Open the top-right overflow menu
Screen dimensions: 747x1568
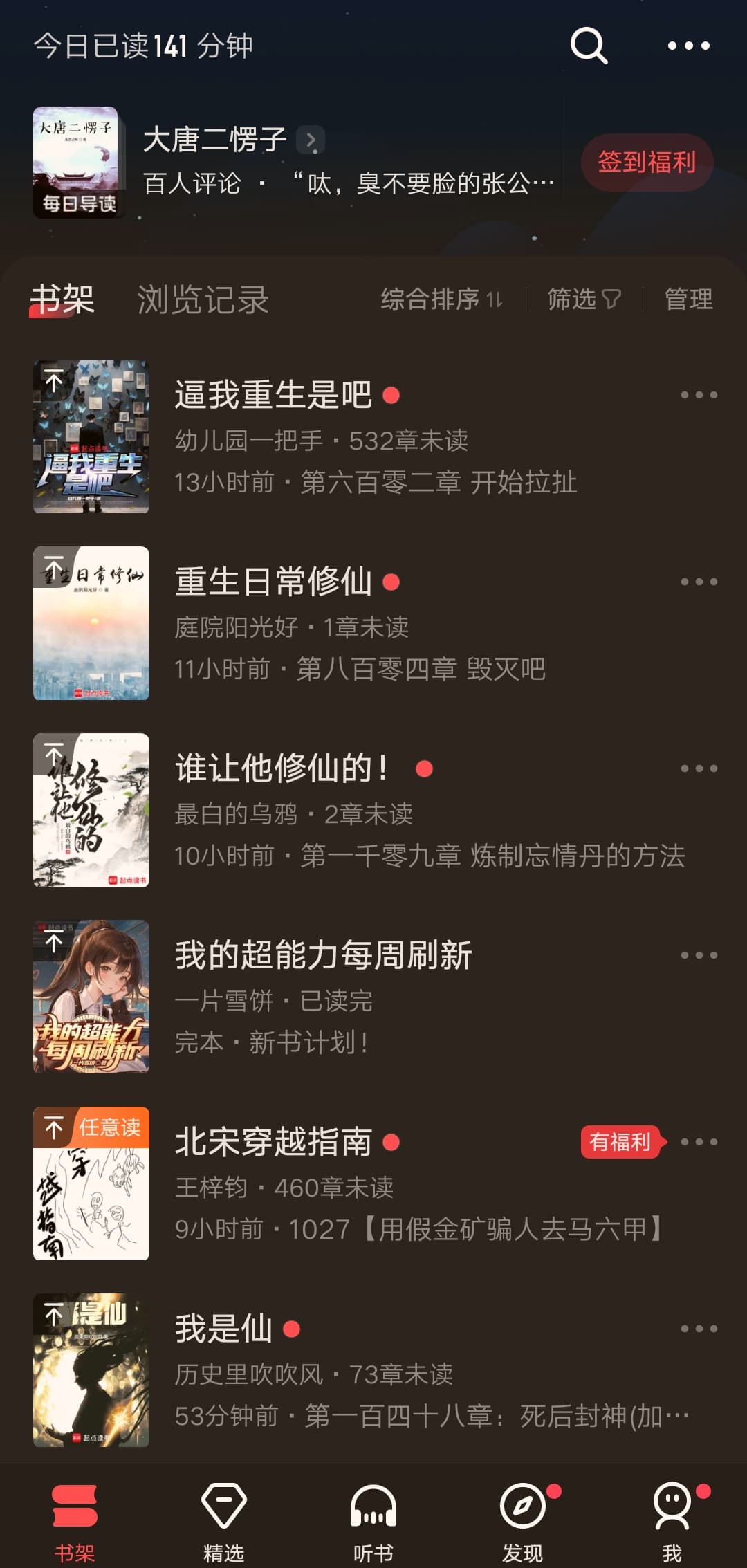click(688, 46)
